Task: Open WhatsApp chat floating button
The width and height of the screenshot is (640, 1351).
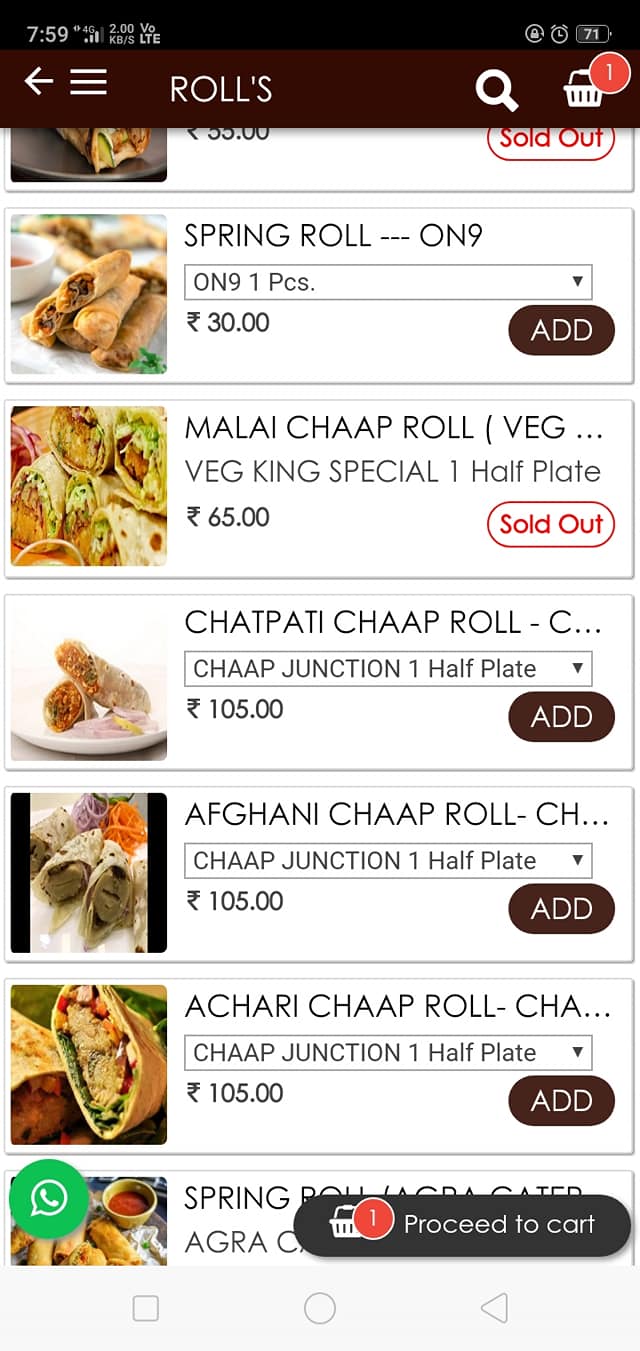Action: pos(49,1198)
